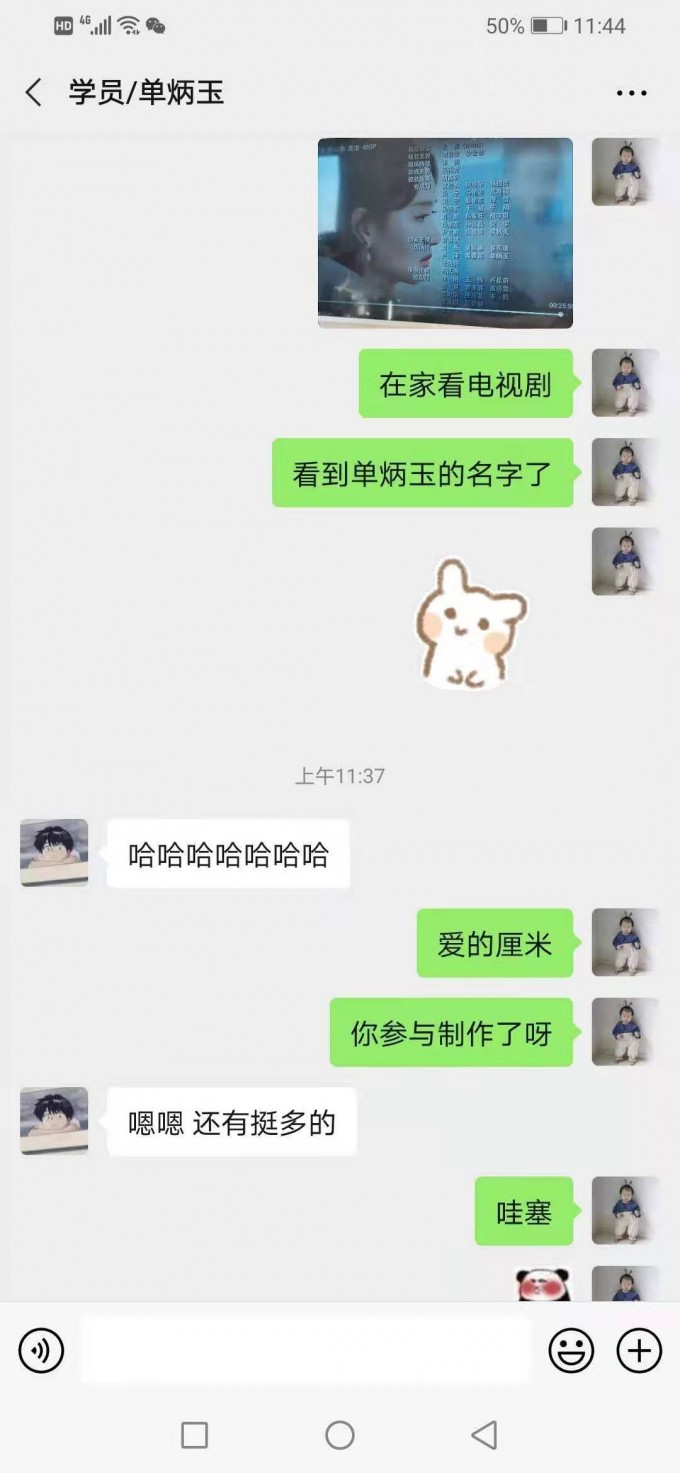Switch to voice message input
The image size is (680, 1473).
click(41, 1351)
